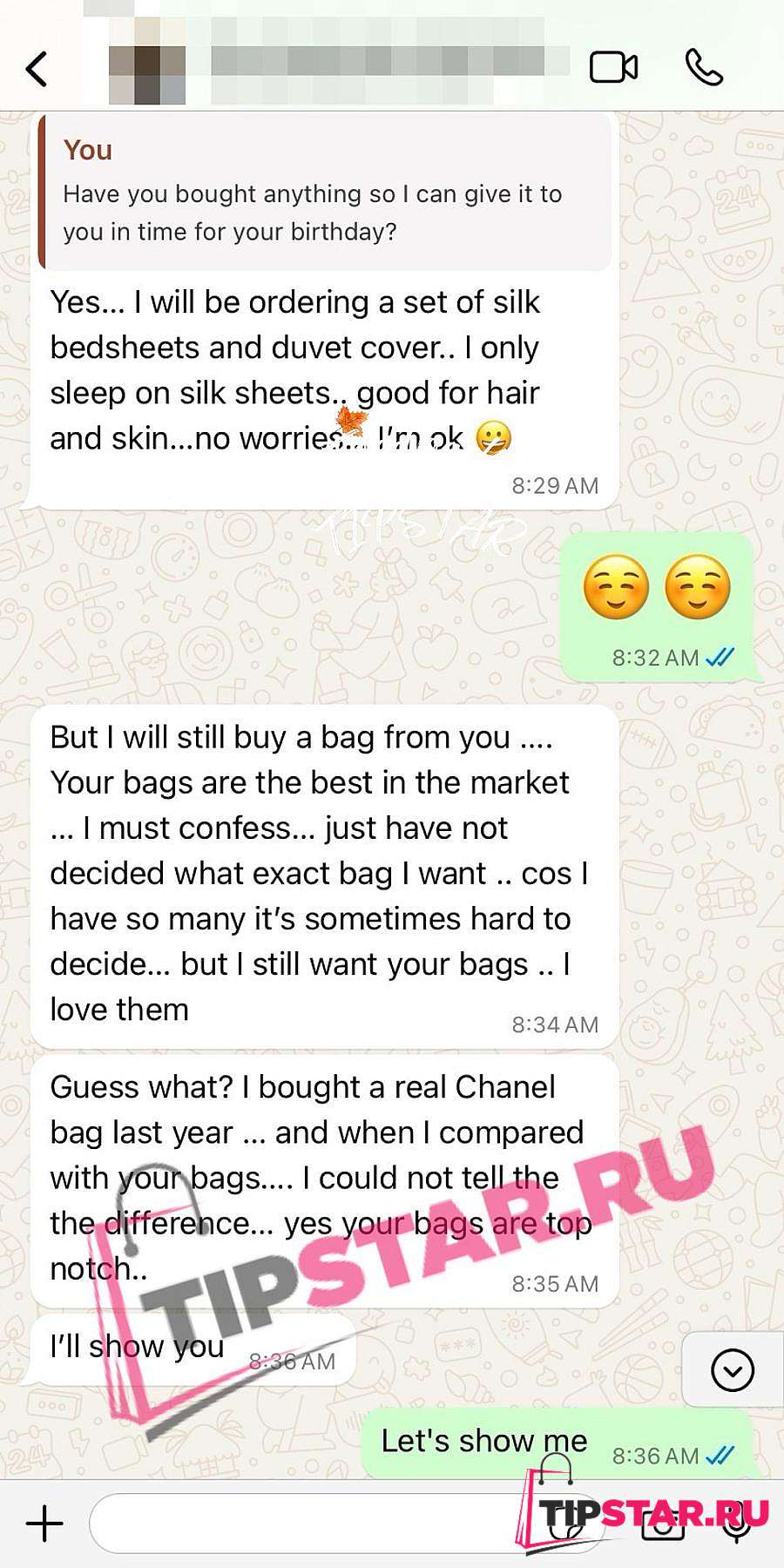Jump to the quoted birthday message

(324, 193)
